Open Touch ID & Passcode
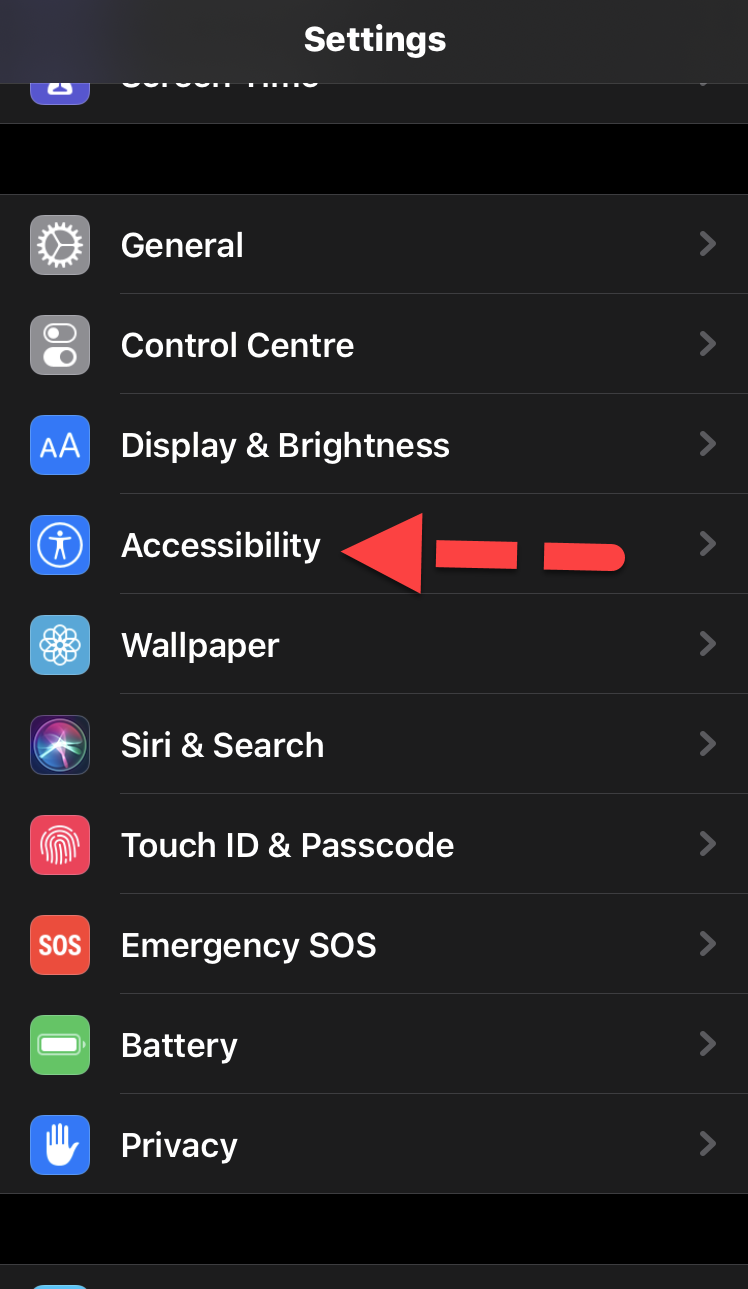The width and height of the screenshot is (748, 1289). (287, 845)
